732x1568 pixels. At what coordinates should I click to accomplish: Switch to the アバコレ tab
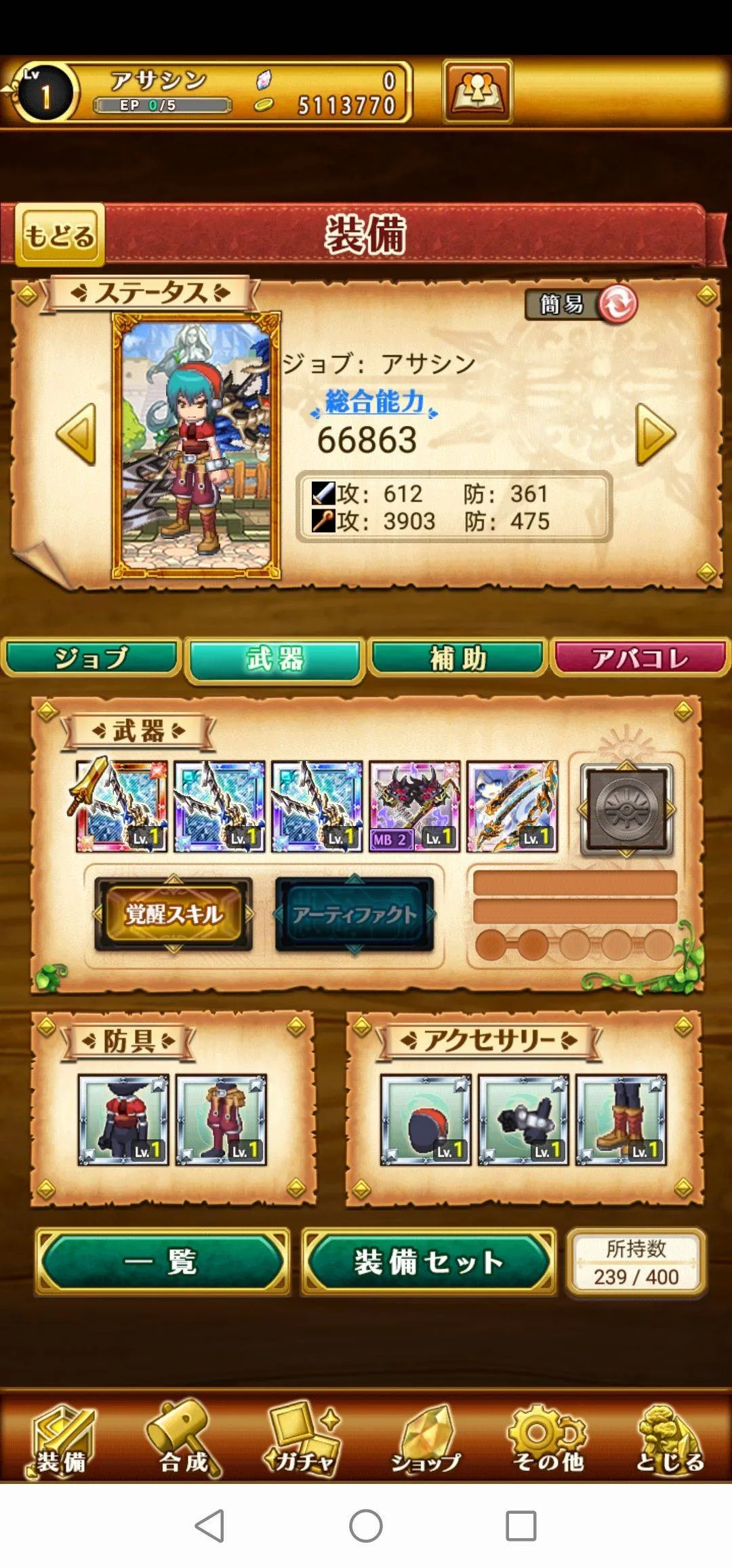(640, 658)
